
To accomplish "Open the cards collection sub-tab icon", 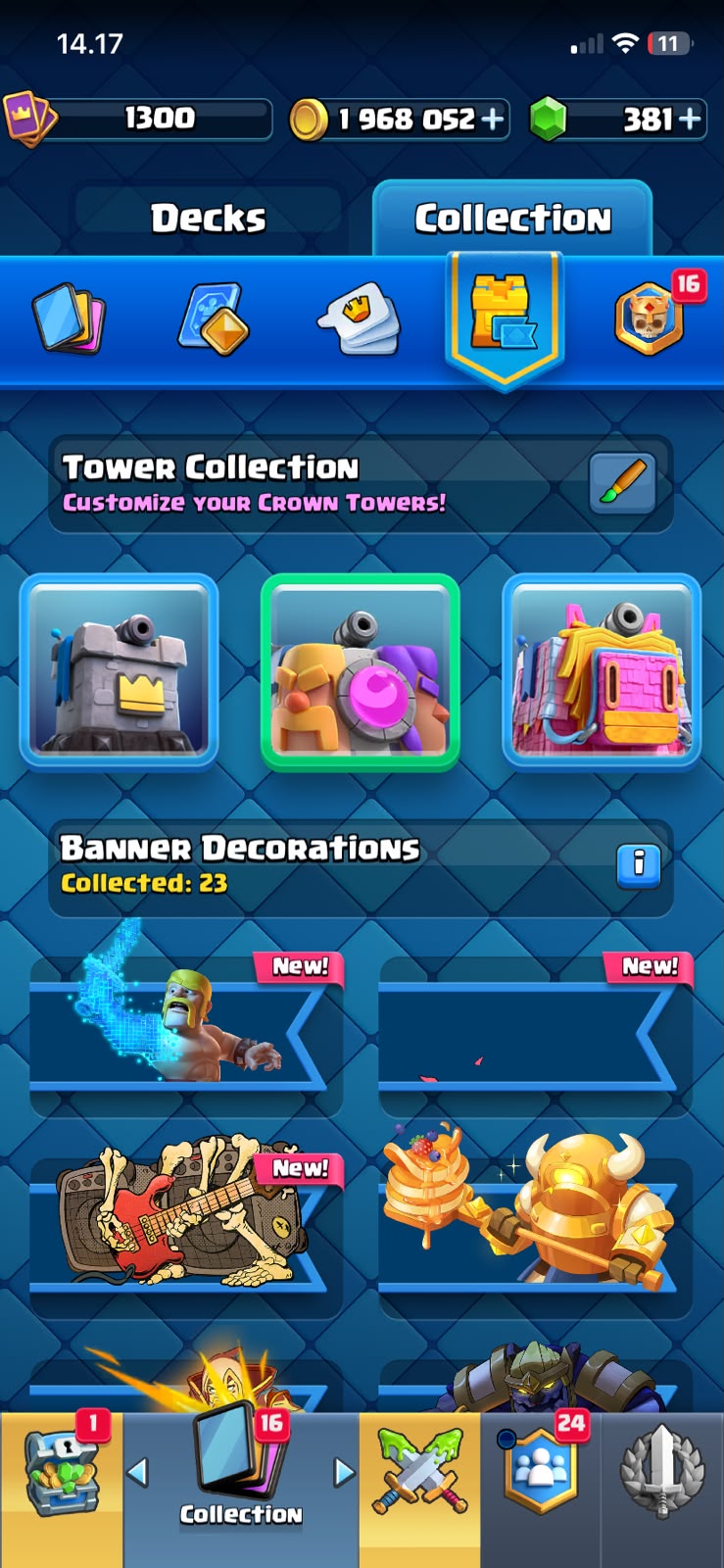I will click(x=69, y=318).
